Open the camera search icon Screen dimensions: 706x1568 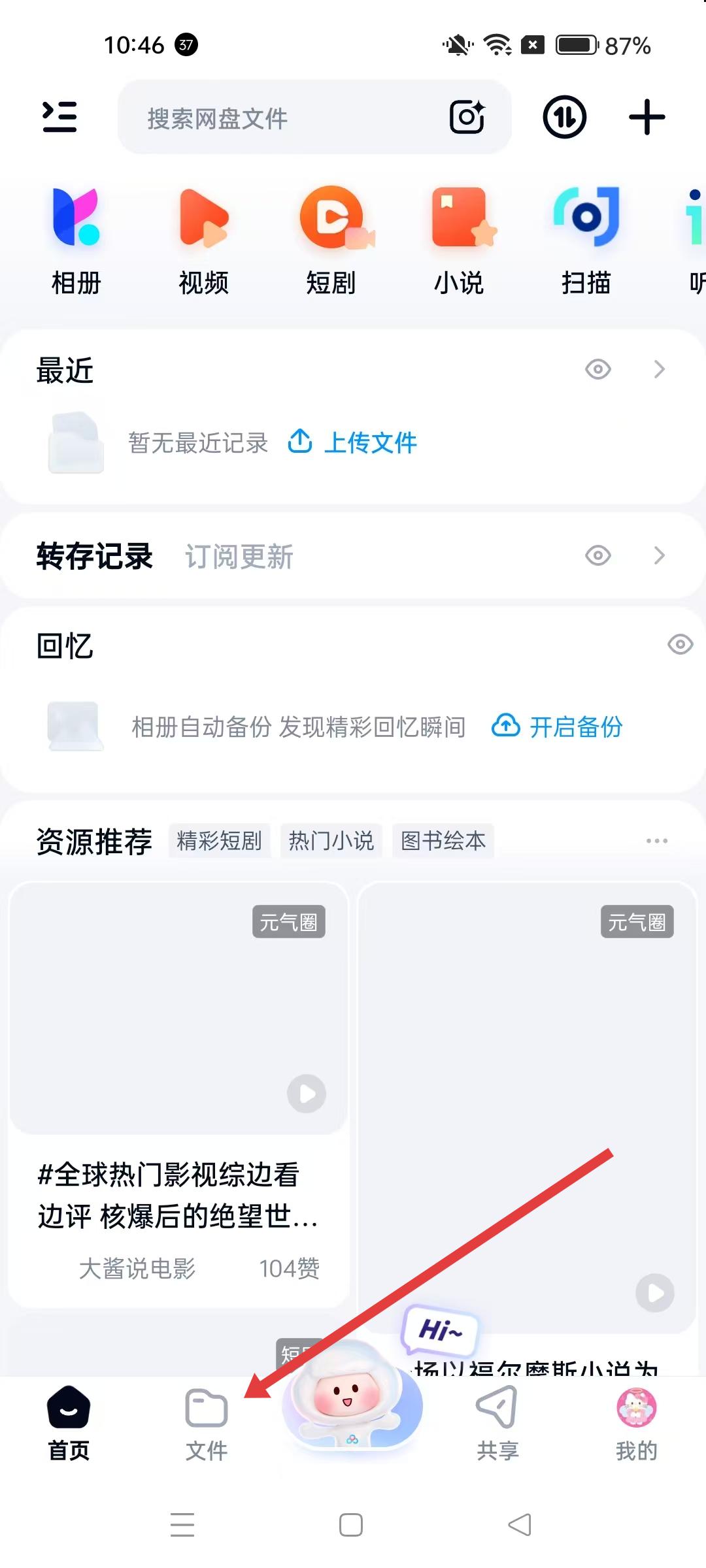click(x=467, y=118)
